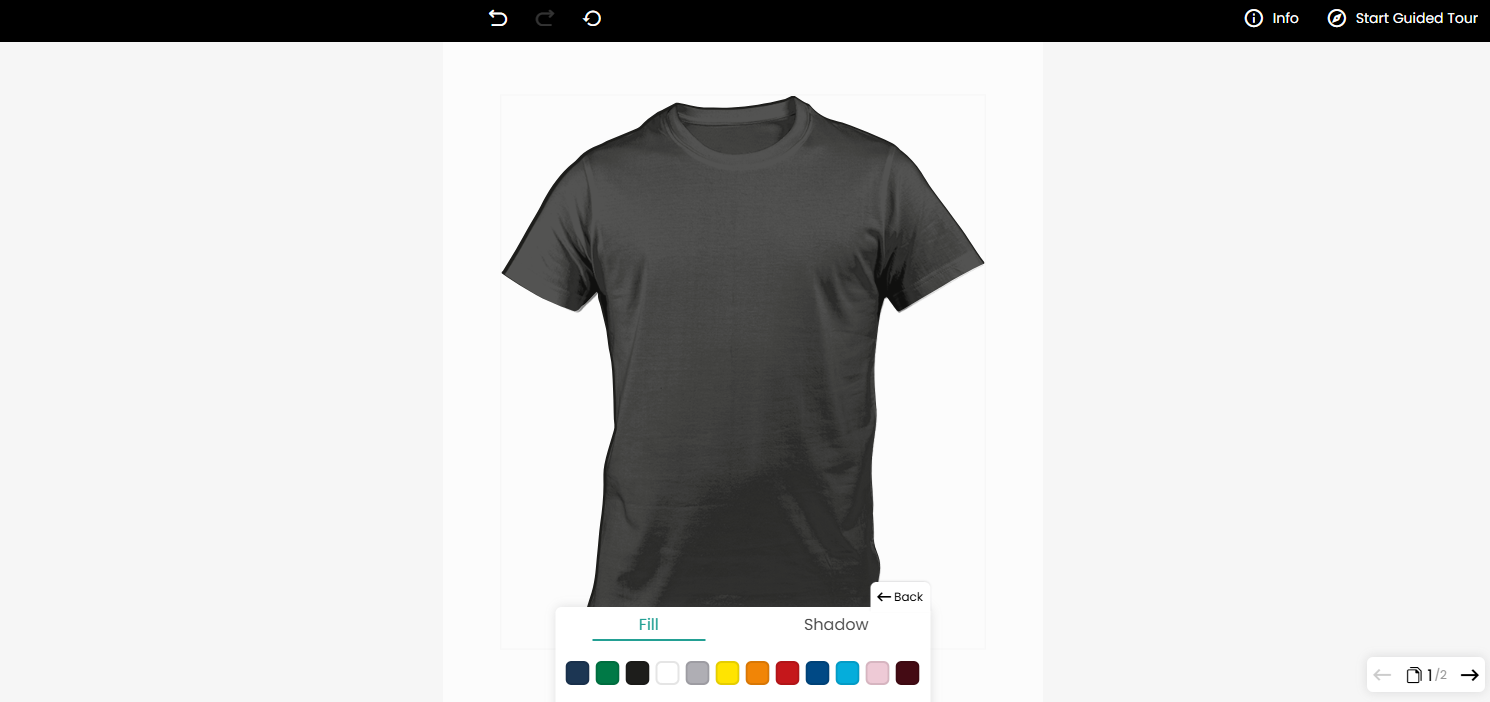Apply the red fill color
The image size is (1490, 702).
[x=787, y=673]
